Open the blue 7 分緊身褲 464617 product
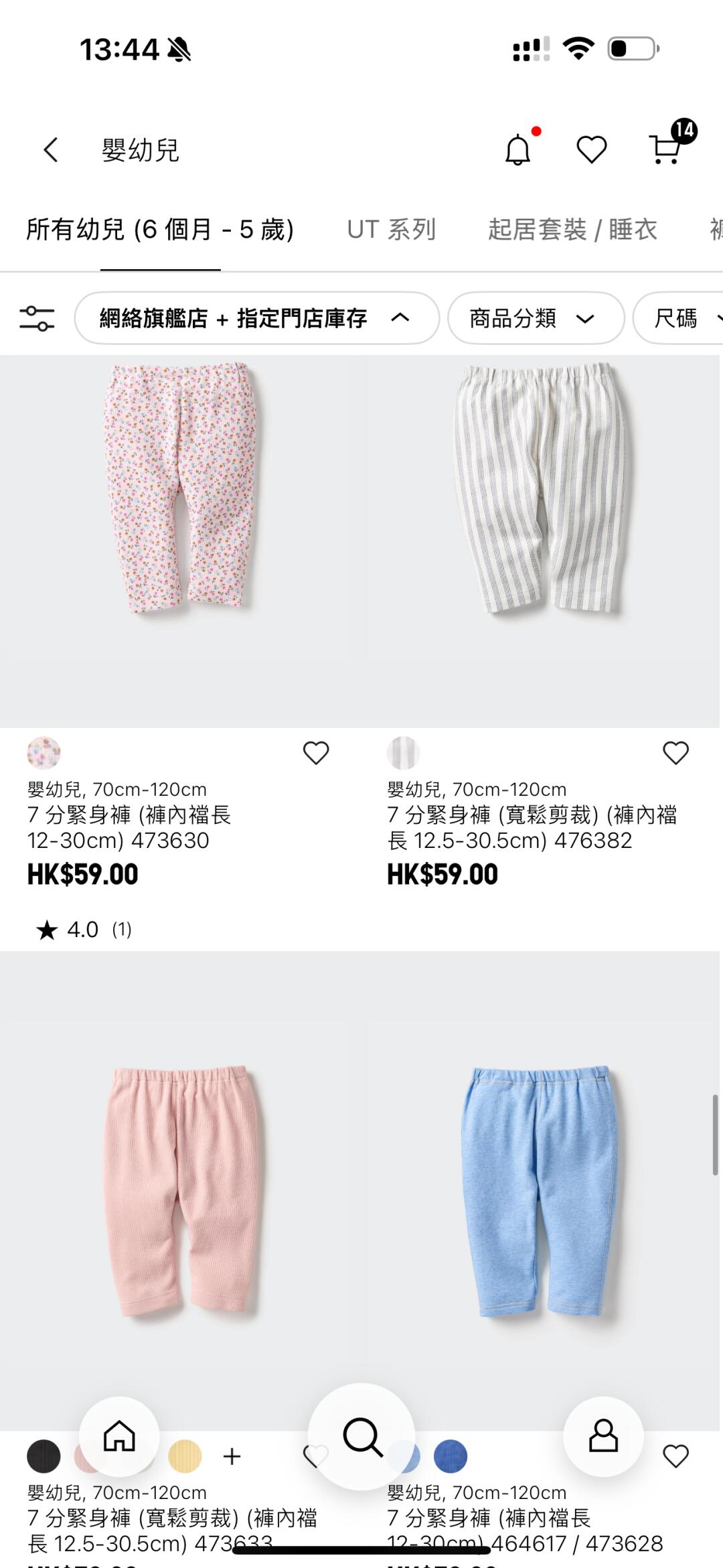Screen dimensions: 723x1568 point(541,1192)
